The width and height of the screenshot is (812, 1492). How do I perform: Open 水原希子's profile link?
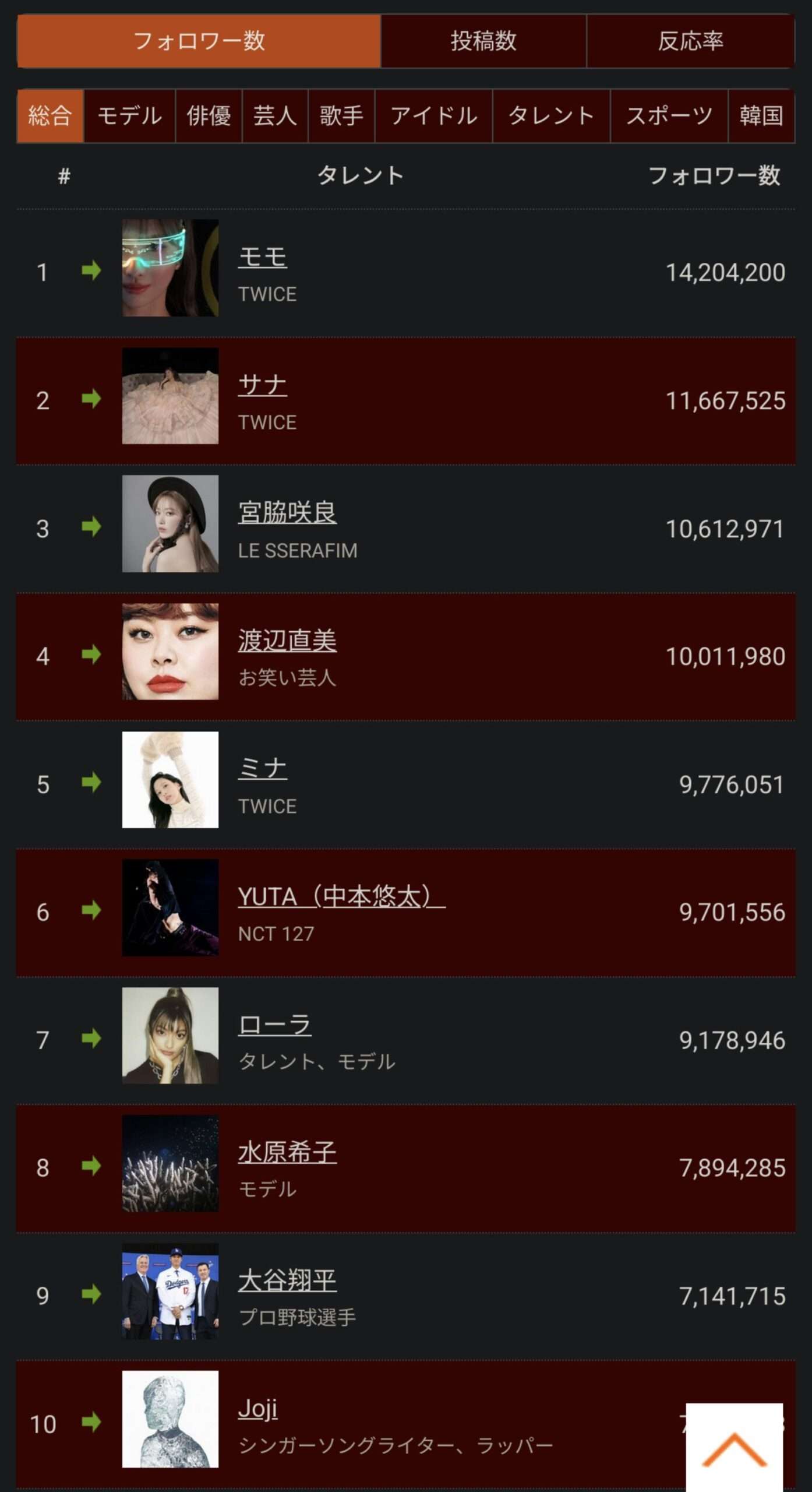coord(287,1152)
